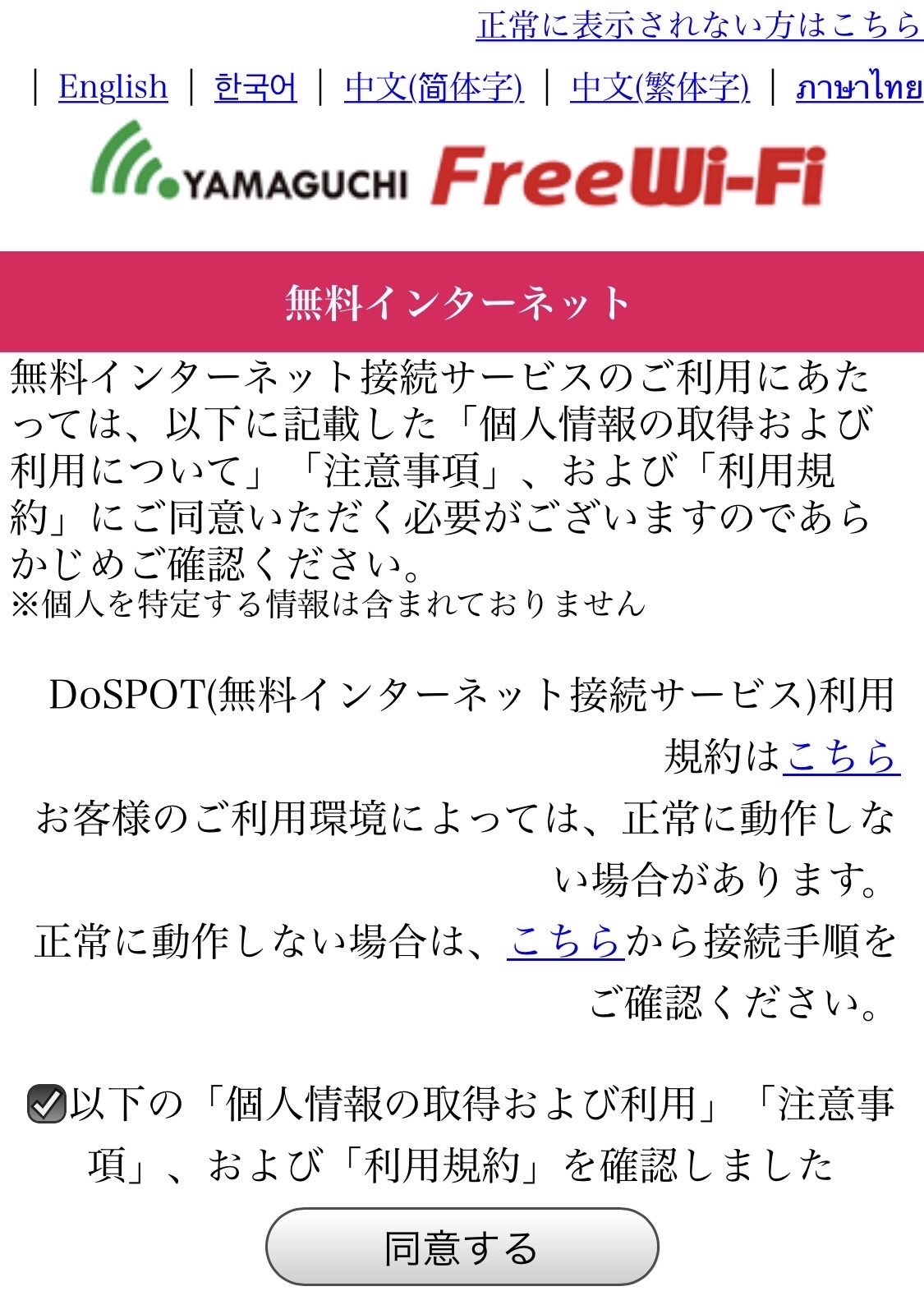Viewport: 924px width, 1314px height.
Task: Select the YAMAGUCHI text in the logo
Action: click(296, 182)
